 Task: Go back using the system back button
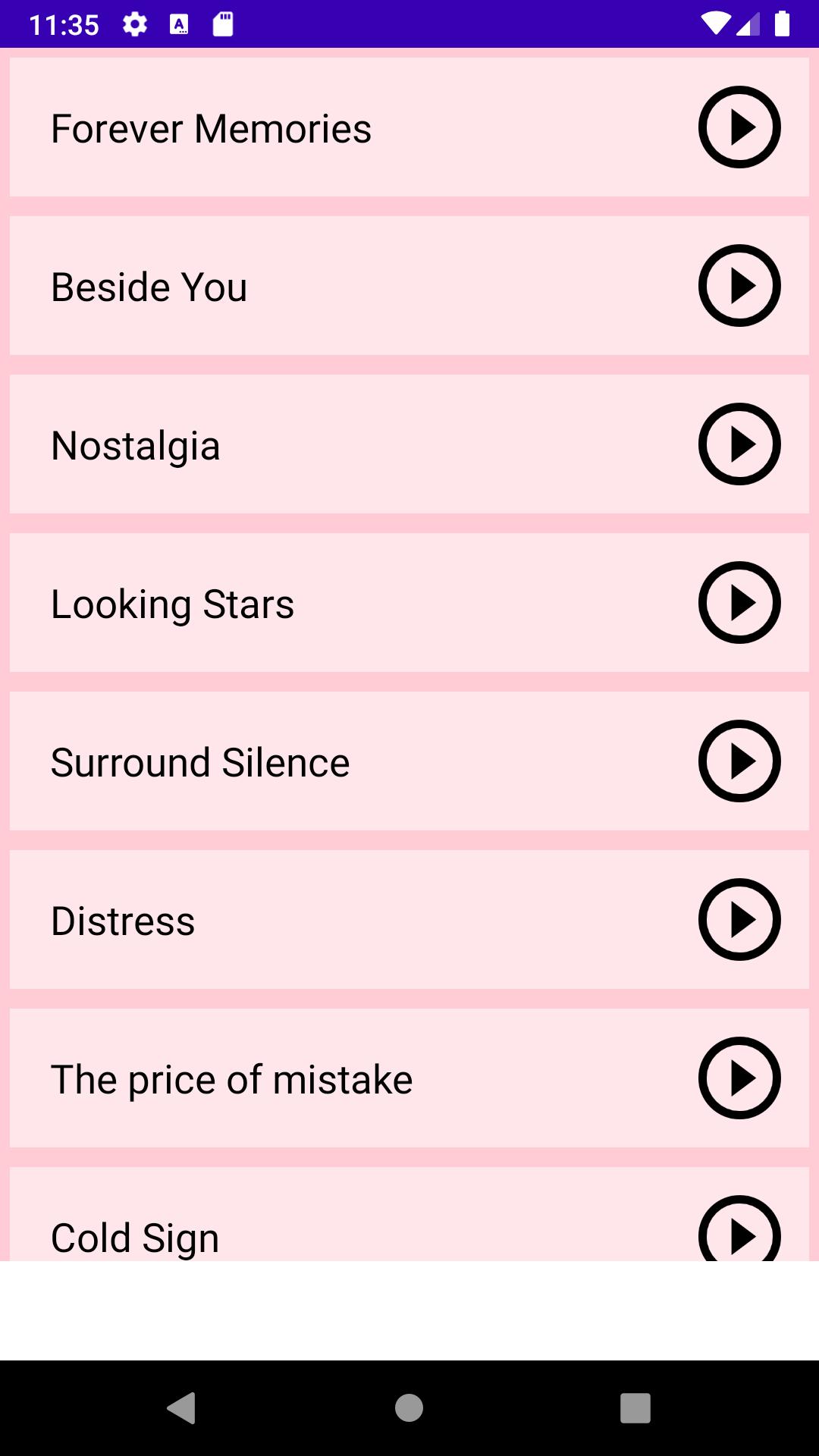click(x=182, y=1408)
